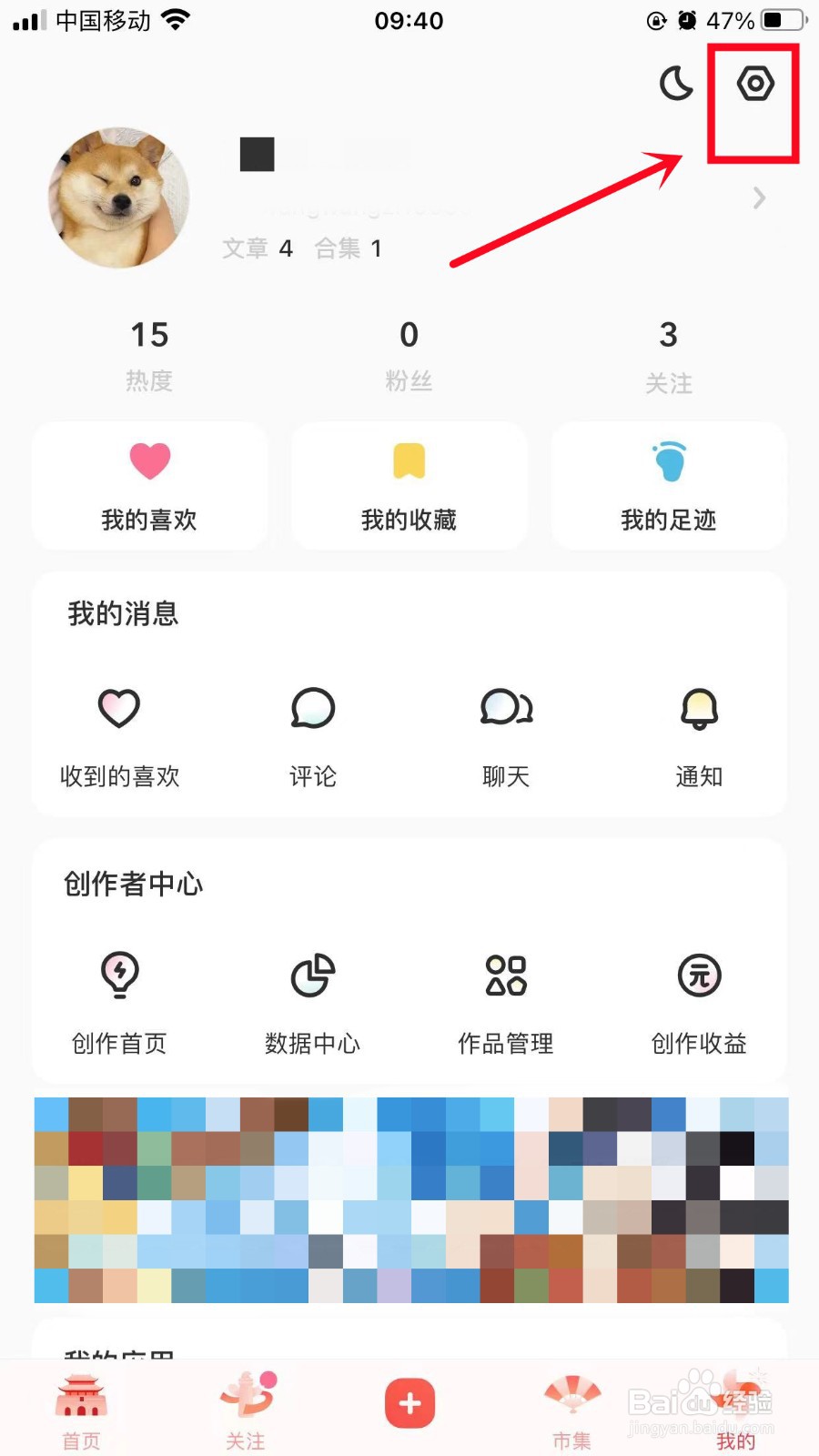Open 我的收藏 card

coord(409,486)
